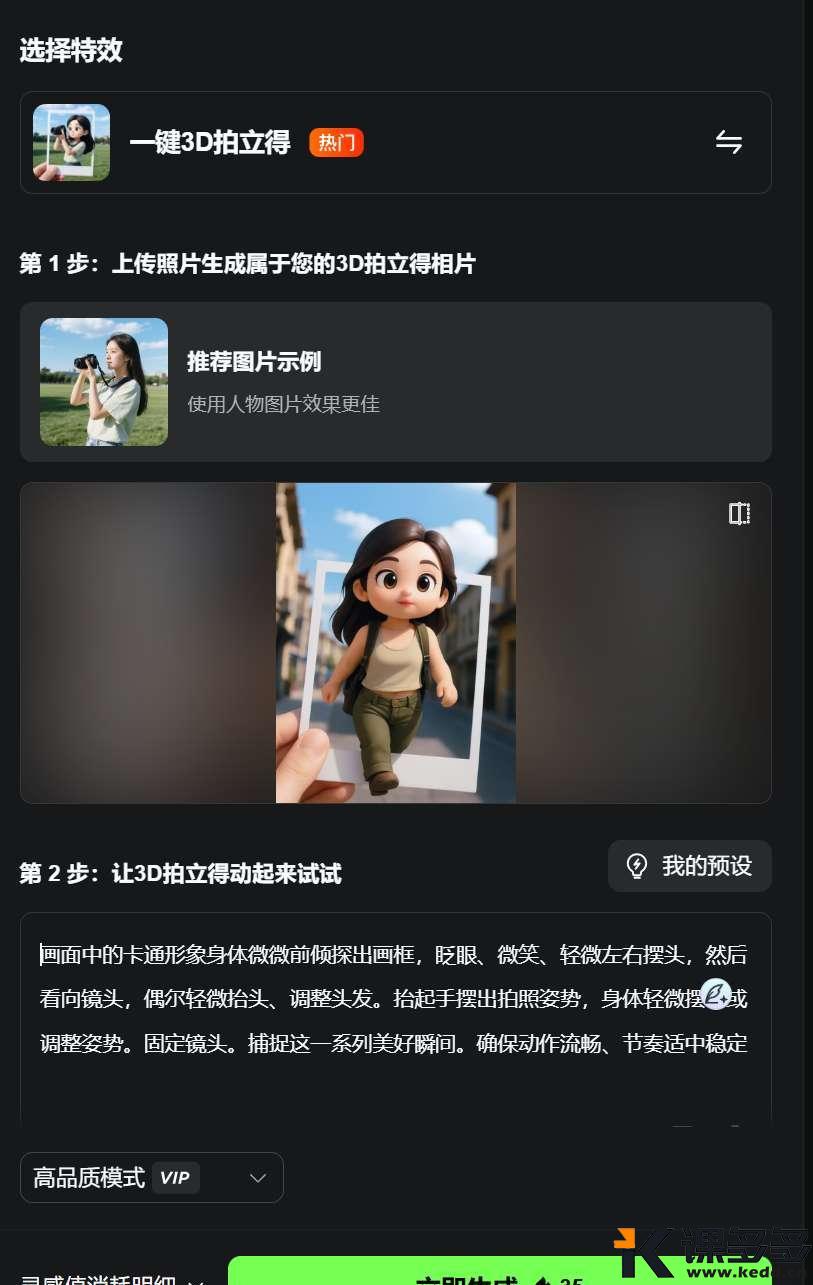813x1285 pixels.
Task: Open the 推荐图片示例 recommended example card
Action: [x=395, y=382]
